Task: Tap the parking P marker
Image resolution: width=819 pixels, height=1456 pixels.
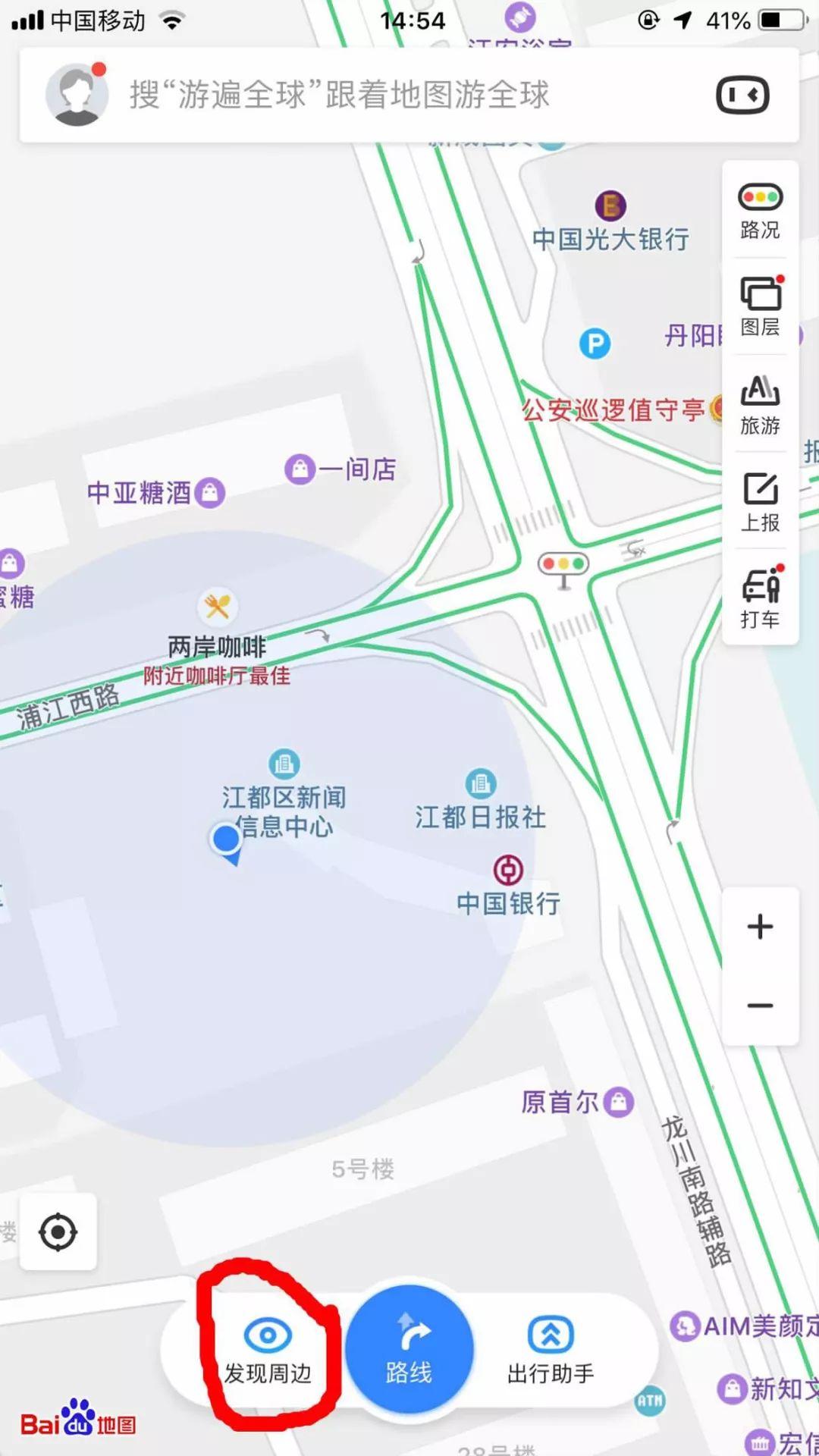Action: coord(595,344)
